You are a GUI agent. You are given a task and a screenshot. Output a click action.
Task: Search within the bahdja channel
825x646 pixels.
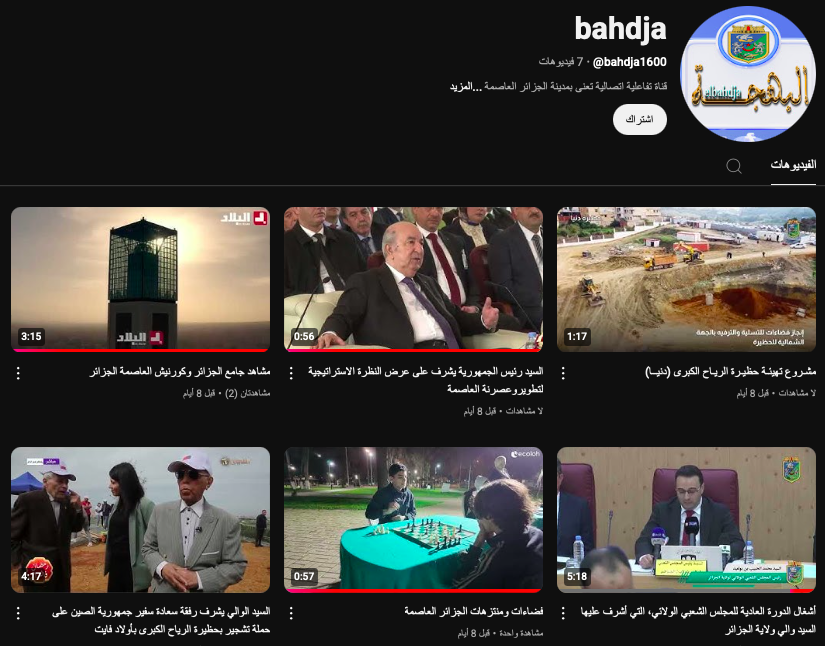point(734,165)
